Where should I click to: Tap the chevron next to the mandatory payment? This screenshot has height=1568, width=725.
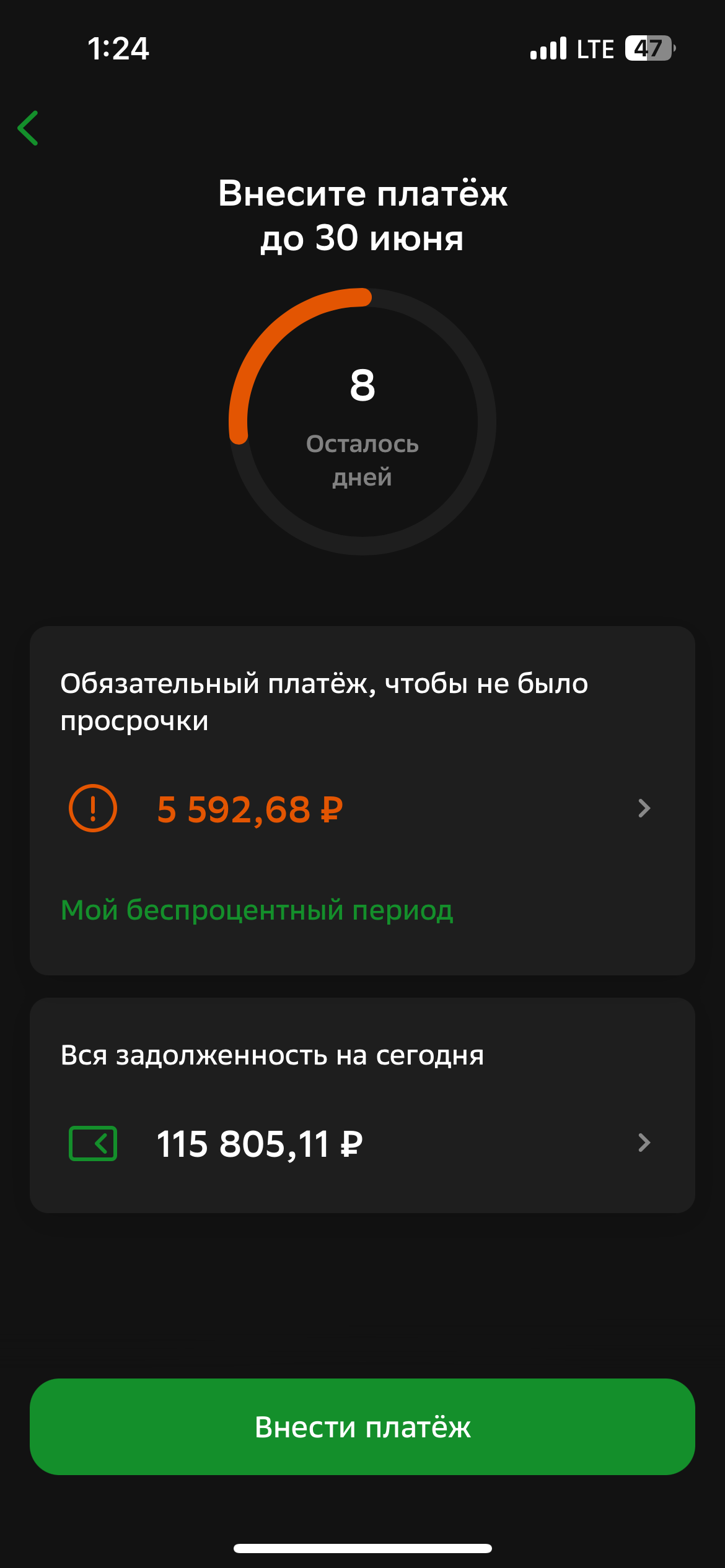pos(643,808)
